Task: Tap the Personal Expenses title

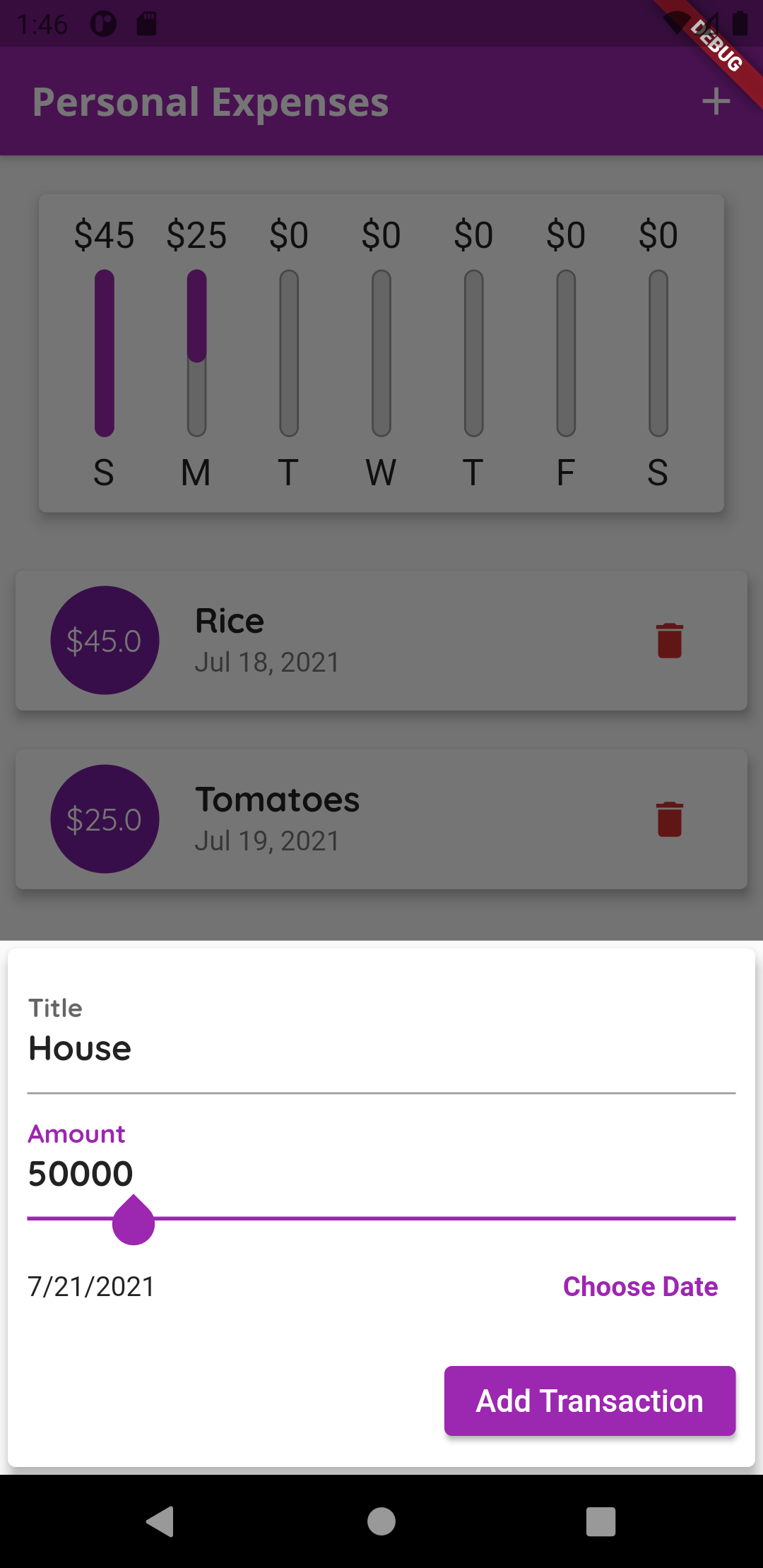Action: (x=210, y=101)
